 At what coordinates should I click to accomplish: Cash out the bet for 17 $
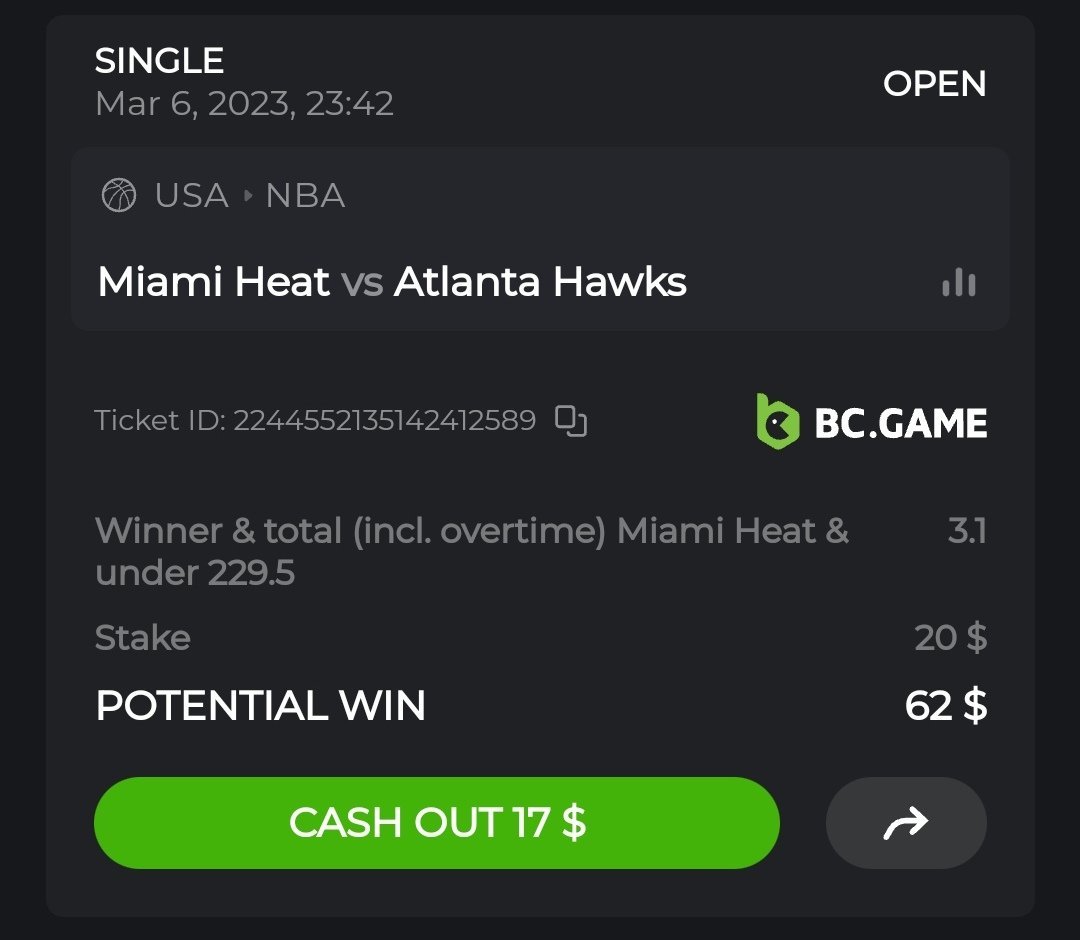[x=436, y=822]
